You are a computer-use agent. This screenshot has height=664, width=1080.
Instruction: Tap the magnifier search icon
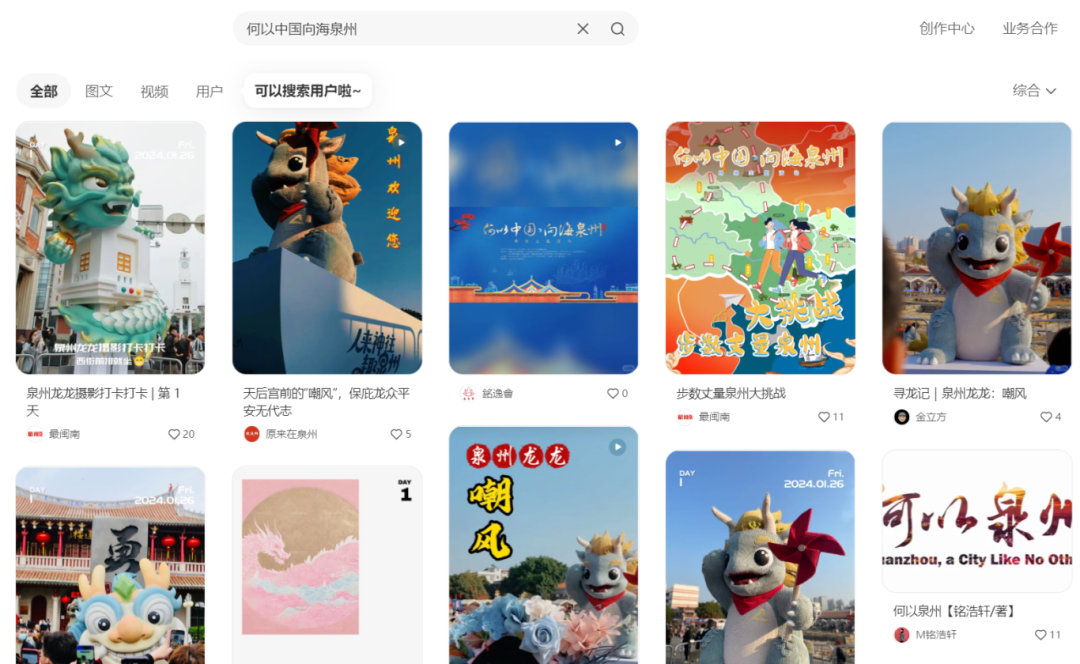(618, 29)
